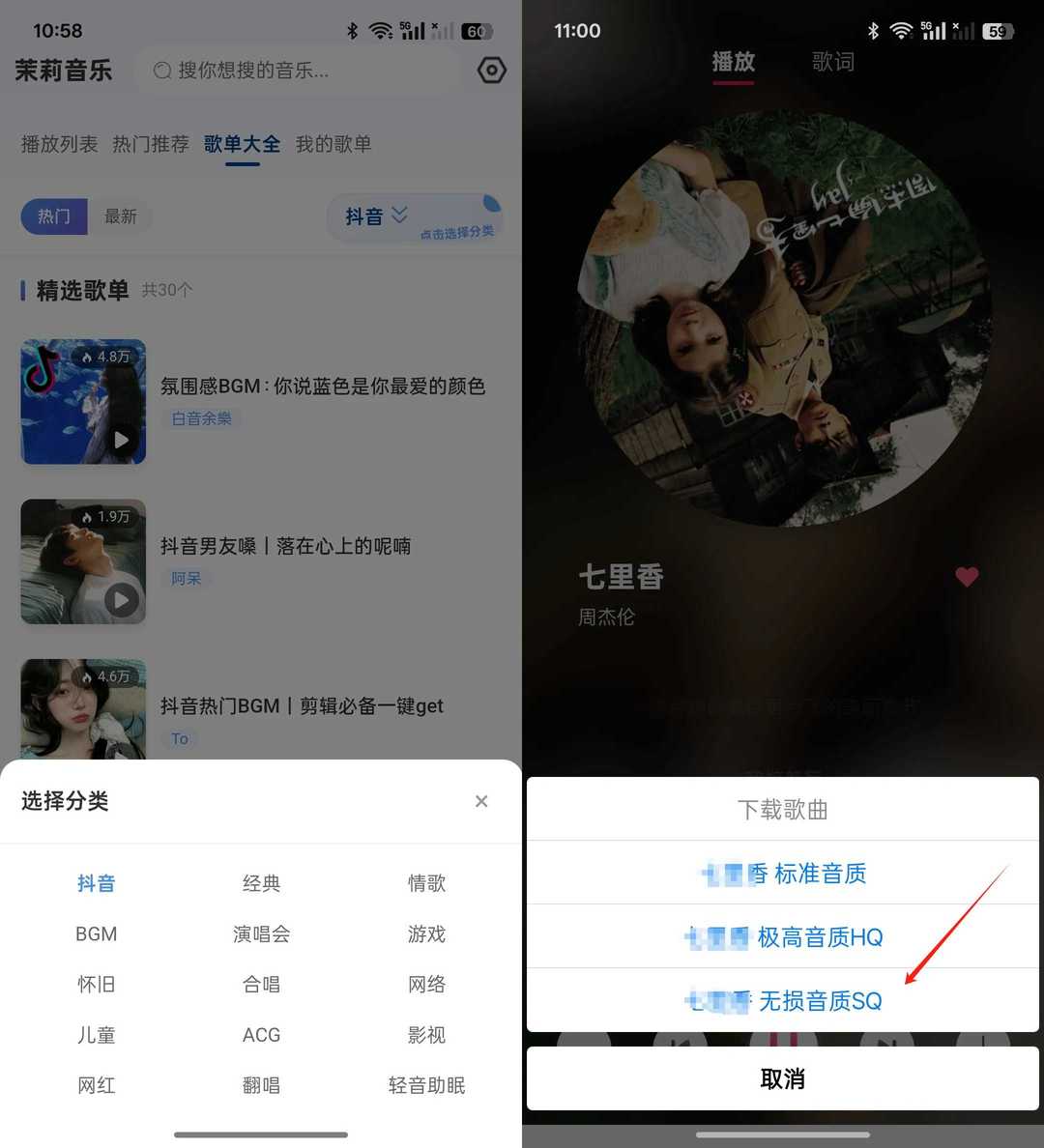Switch to the 歌词 tab
Screen dimensions: 1044x1148
pyautogui.click(x=832, y=62)
